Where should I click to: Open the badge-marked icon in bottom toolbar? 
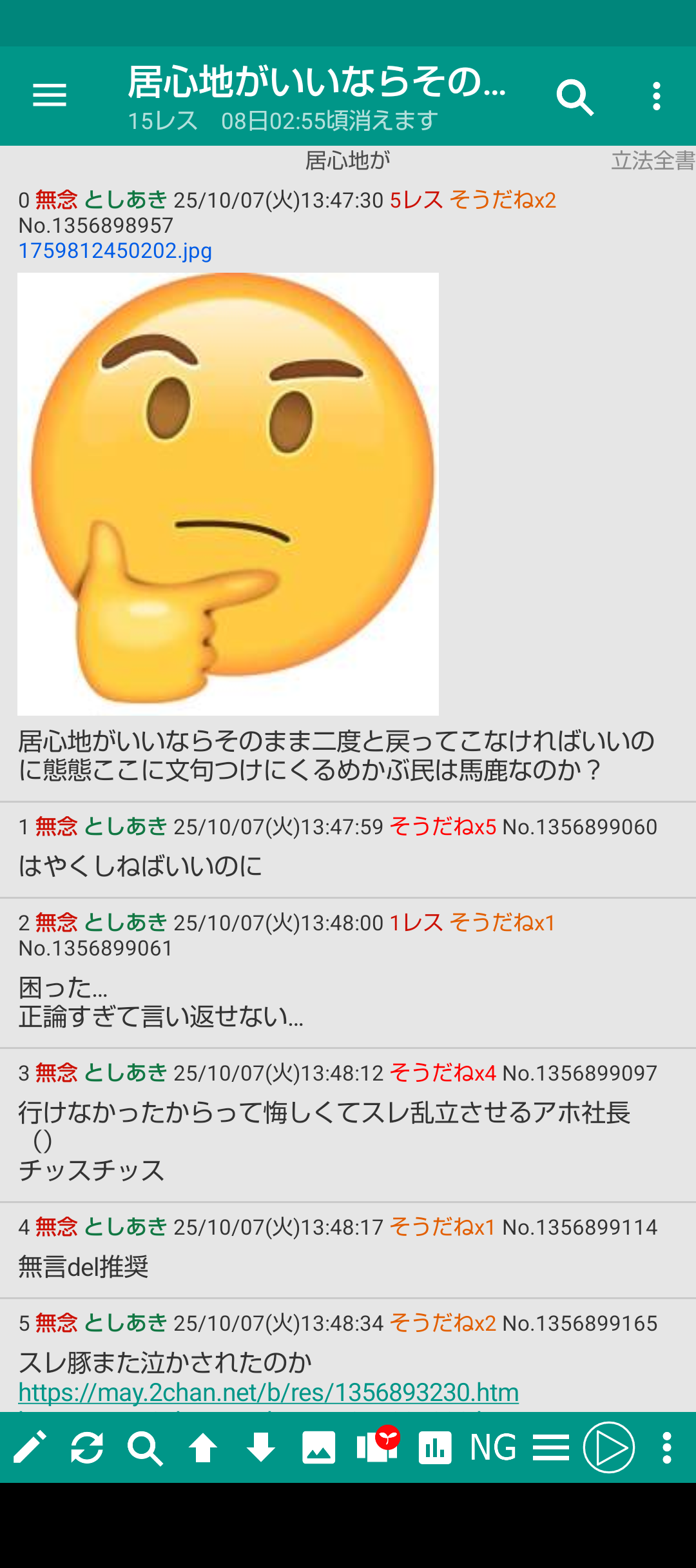click(378, 1445)
